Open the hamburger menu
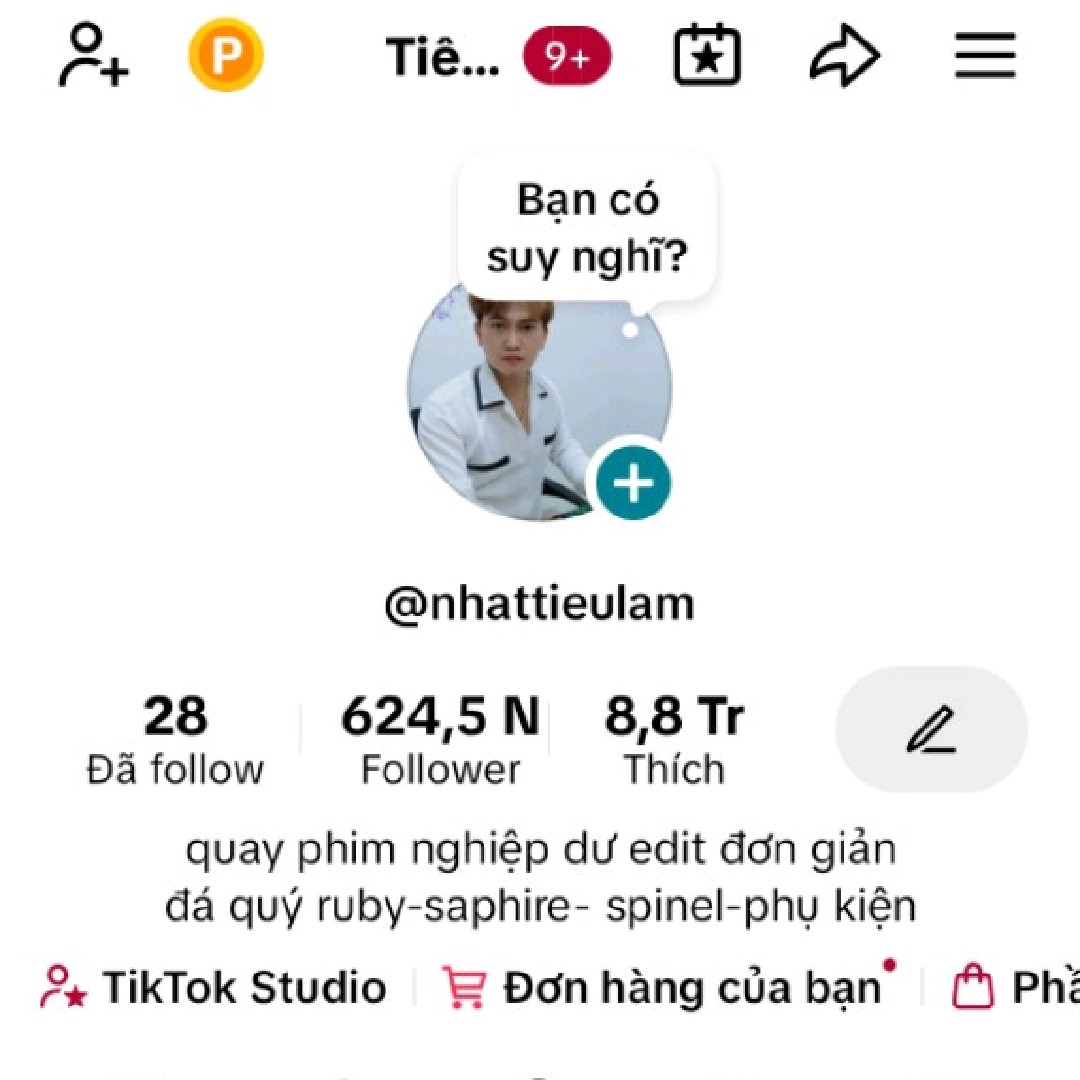The height and width of the screenshot is (1080, 1080). pos(985,57)
